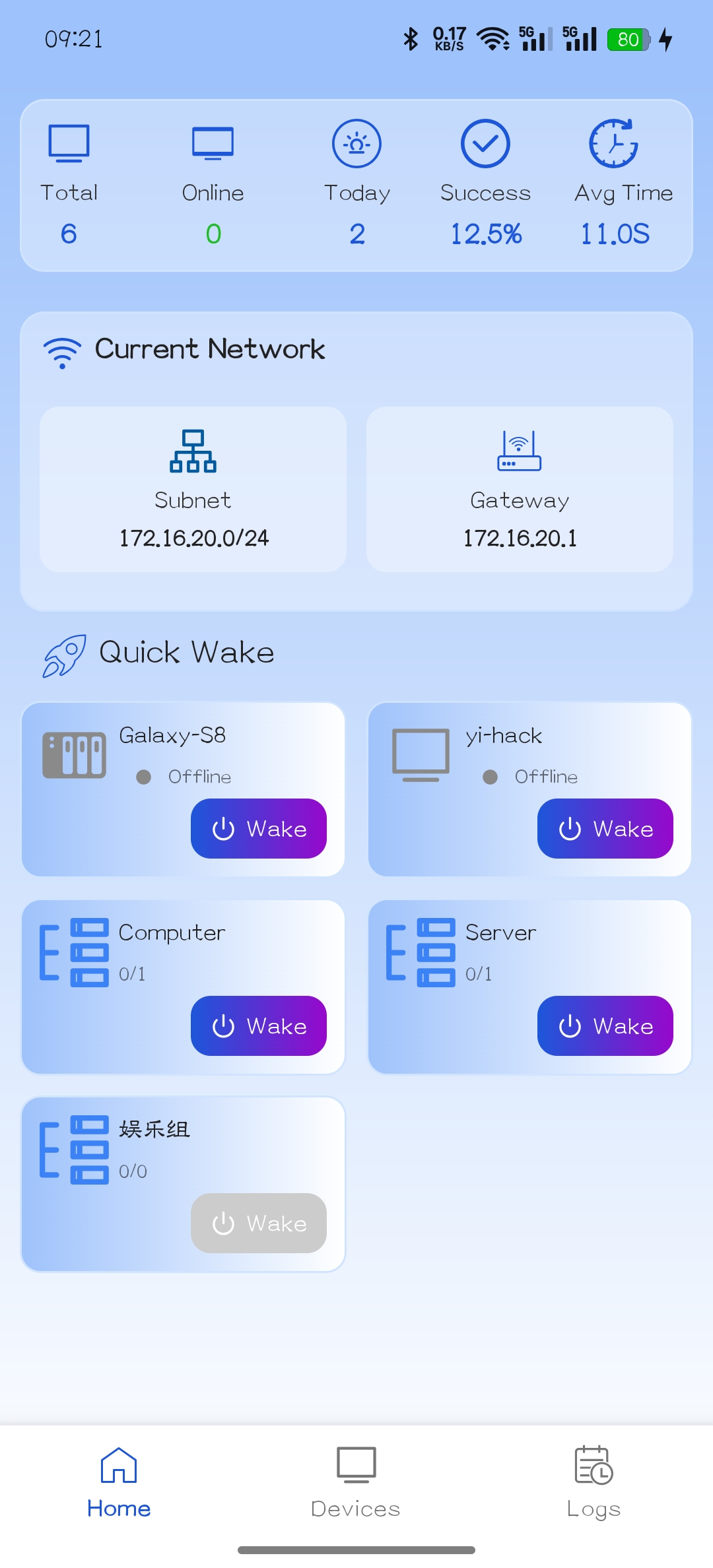Click the Gateway router icon
This screenshot has height=1568, width=713.
[519, 453]
